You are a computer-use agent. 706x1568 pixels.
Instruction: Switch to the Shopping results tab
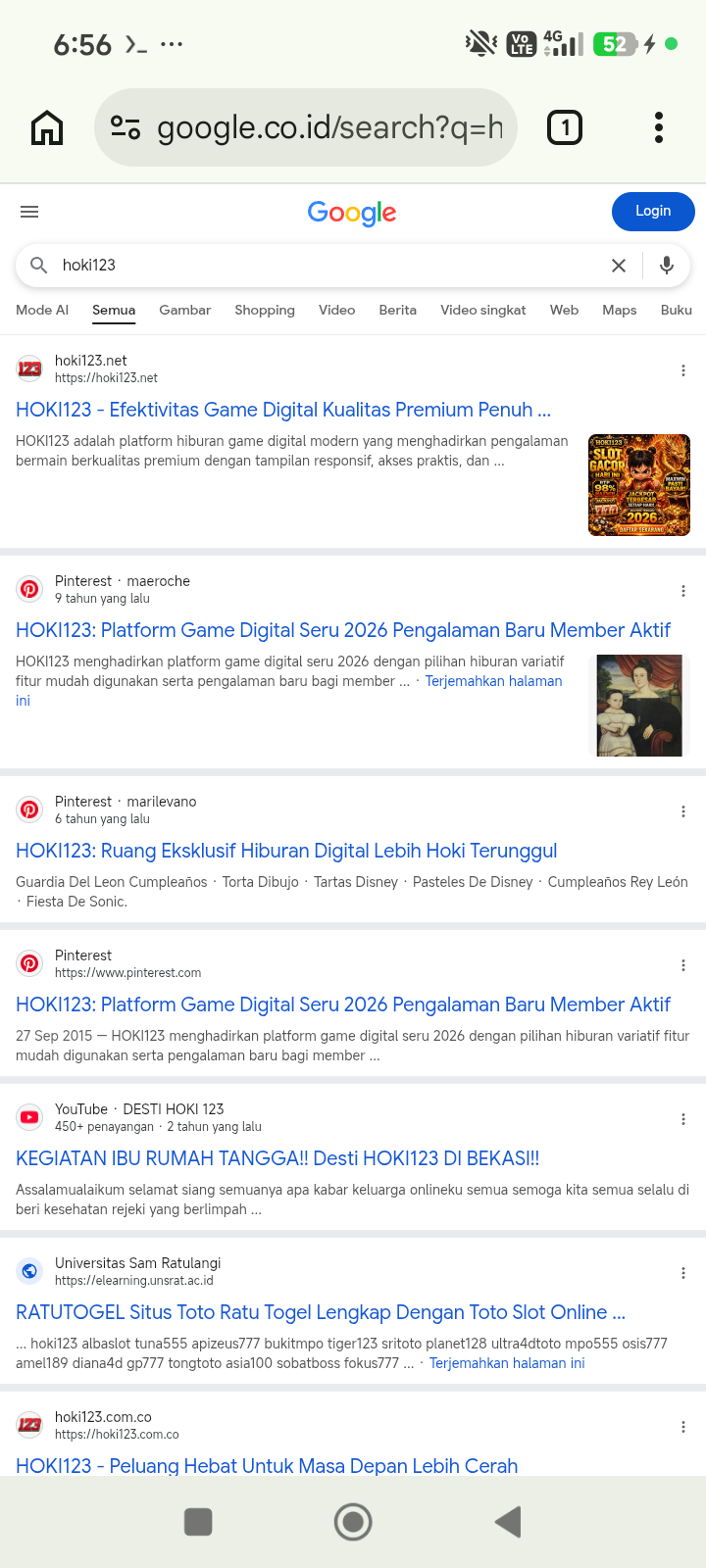pos(265,310)
